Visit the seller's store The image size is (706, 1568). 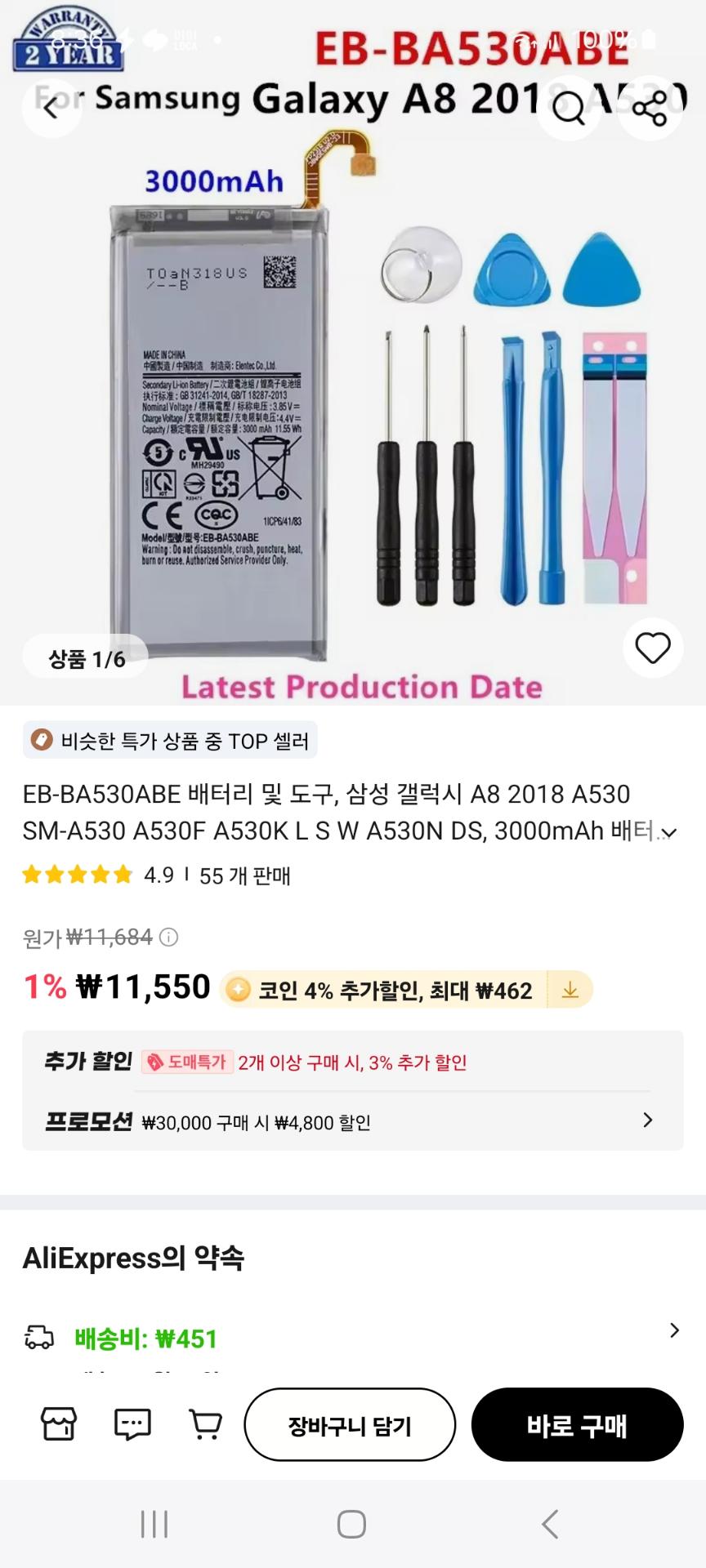[x=59, y=1425]
